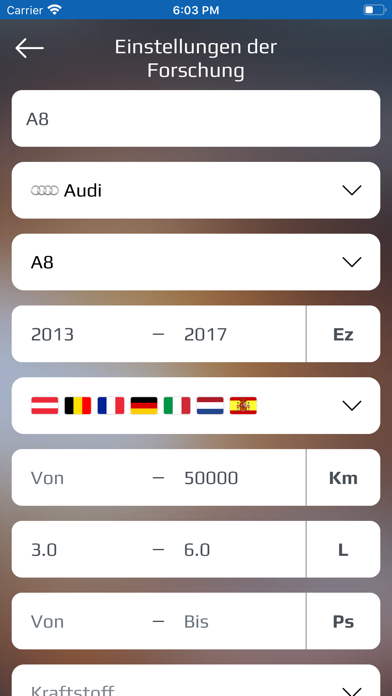
Task: Open the A8 model dropdown
Action: [x=196, y=262]
